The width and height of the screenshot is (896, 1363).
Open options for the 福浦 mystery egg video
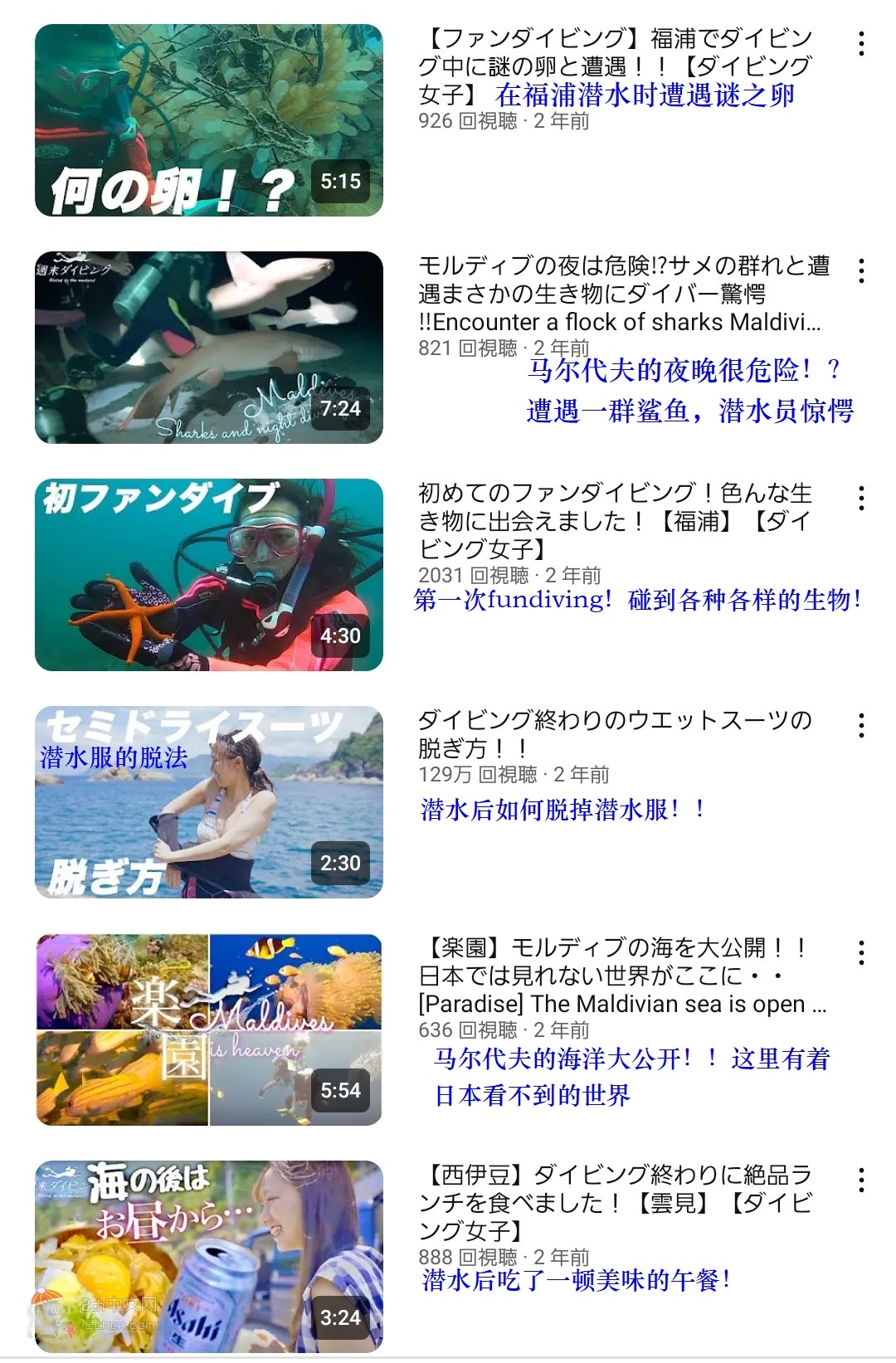862,44
